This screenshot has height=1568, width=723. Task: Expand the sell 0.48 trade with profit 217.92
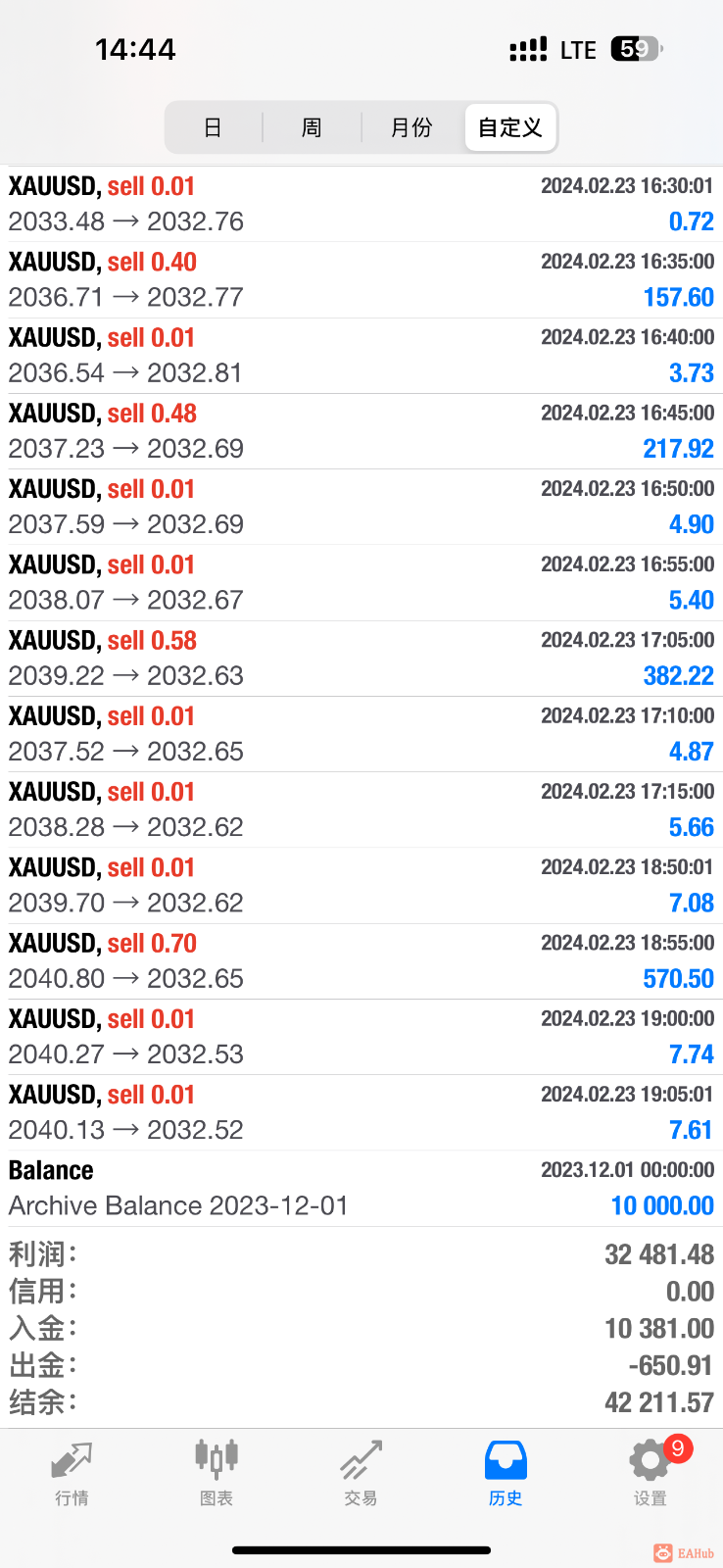coord(361,431)
